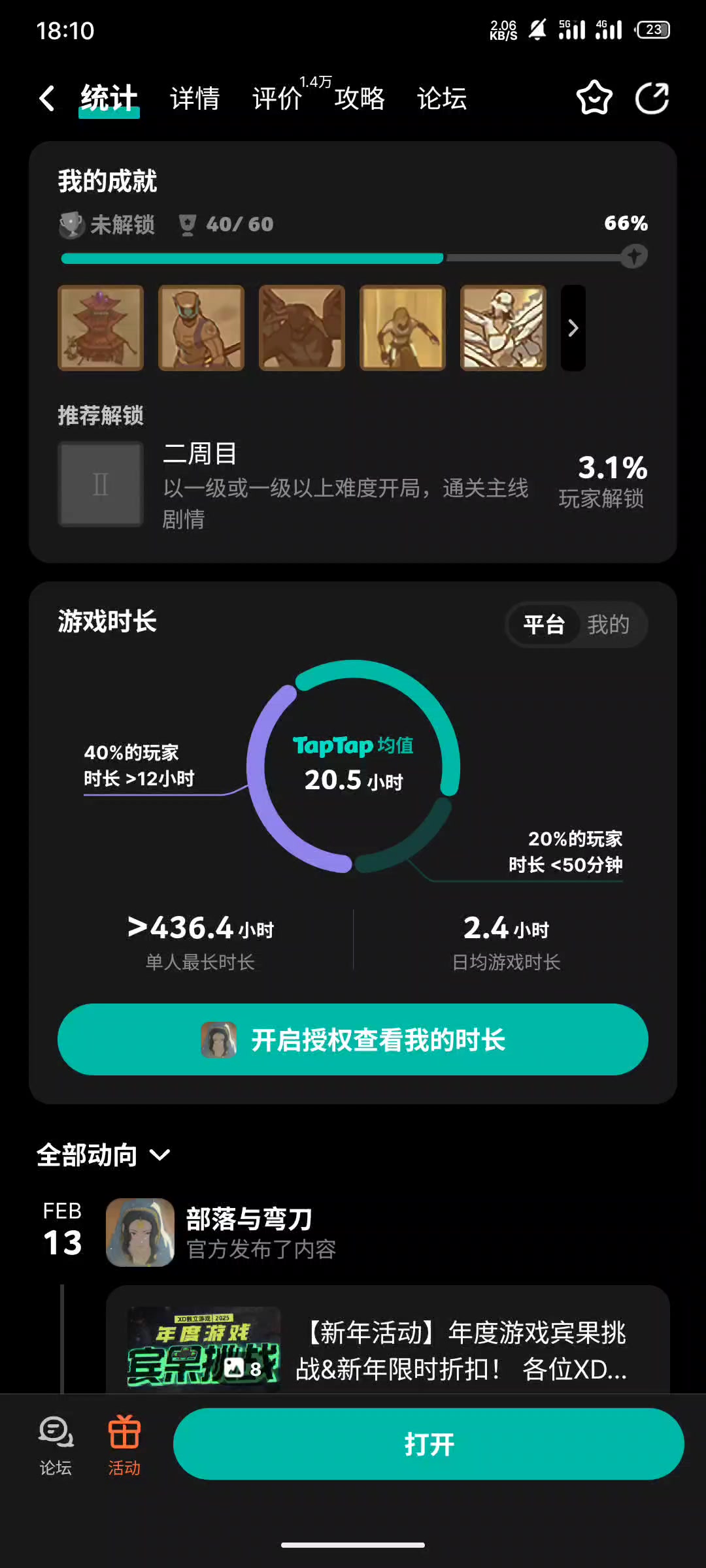The height and width of the screenshot is (1568, 706).
Task: Go back using the top-left arrow
Action: tap(47, 99)
